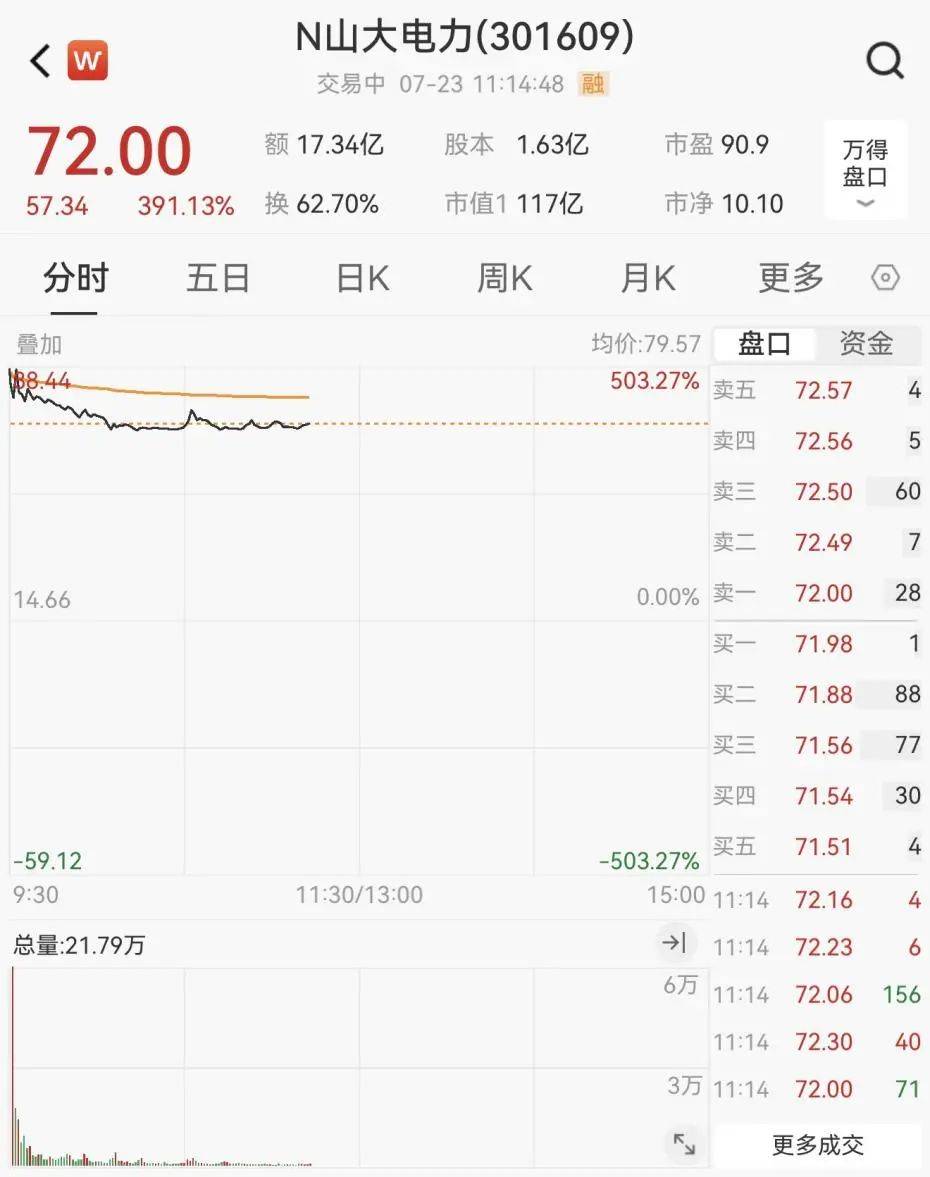Click the 周K weekly chart label
The image size is (930, 1177).
(x=503, y=278)
